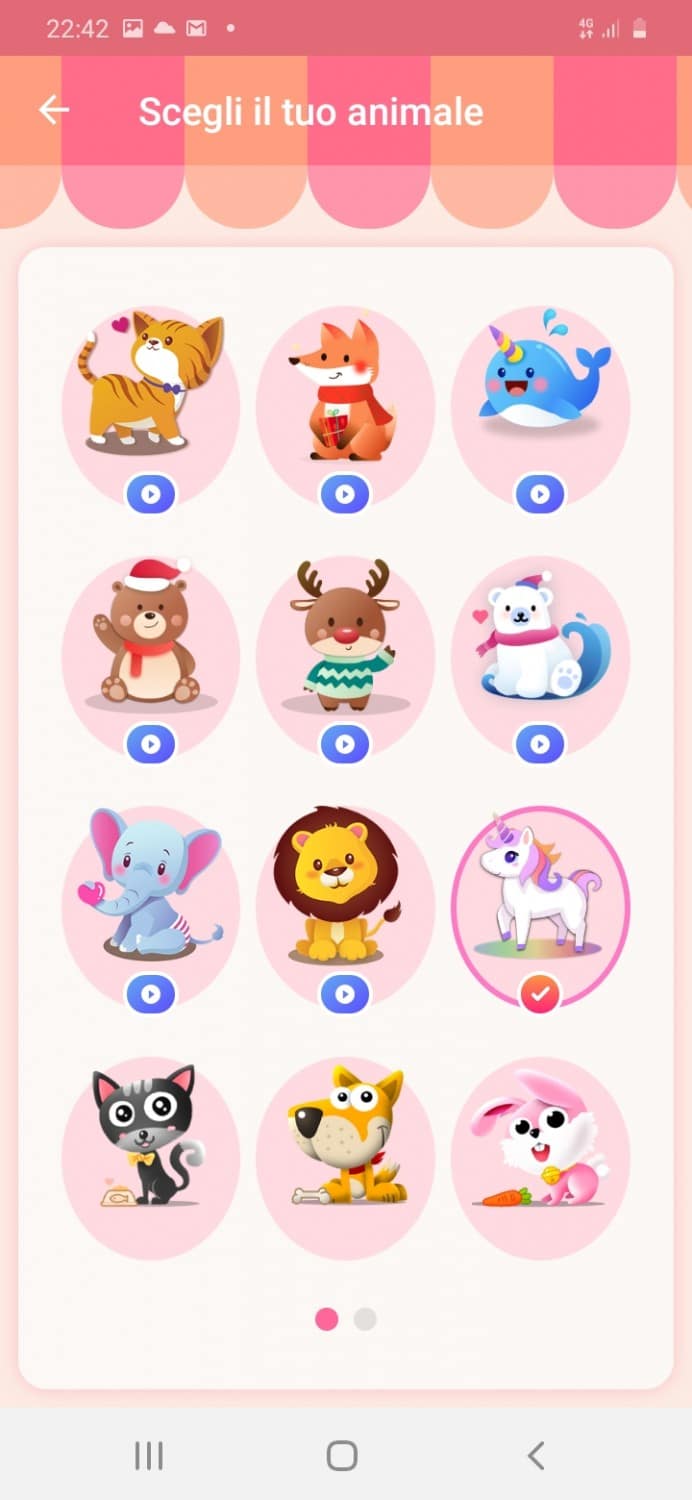The width and height of the screenshot is (692, 1500).
Task: Choose the orange striped cat
Action: [151, 406]
